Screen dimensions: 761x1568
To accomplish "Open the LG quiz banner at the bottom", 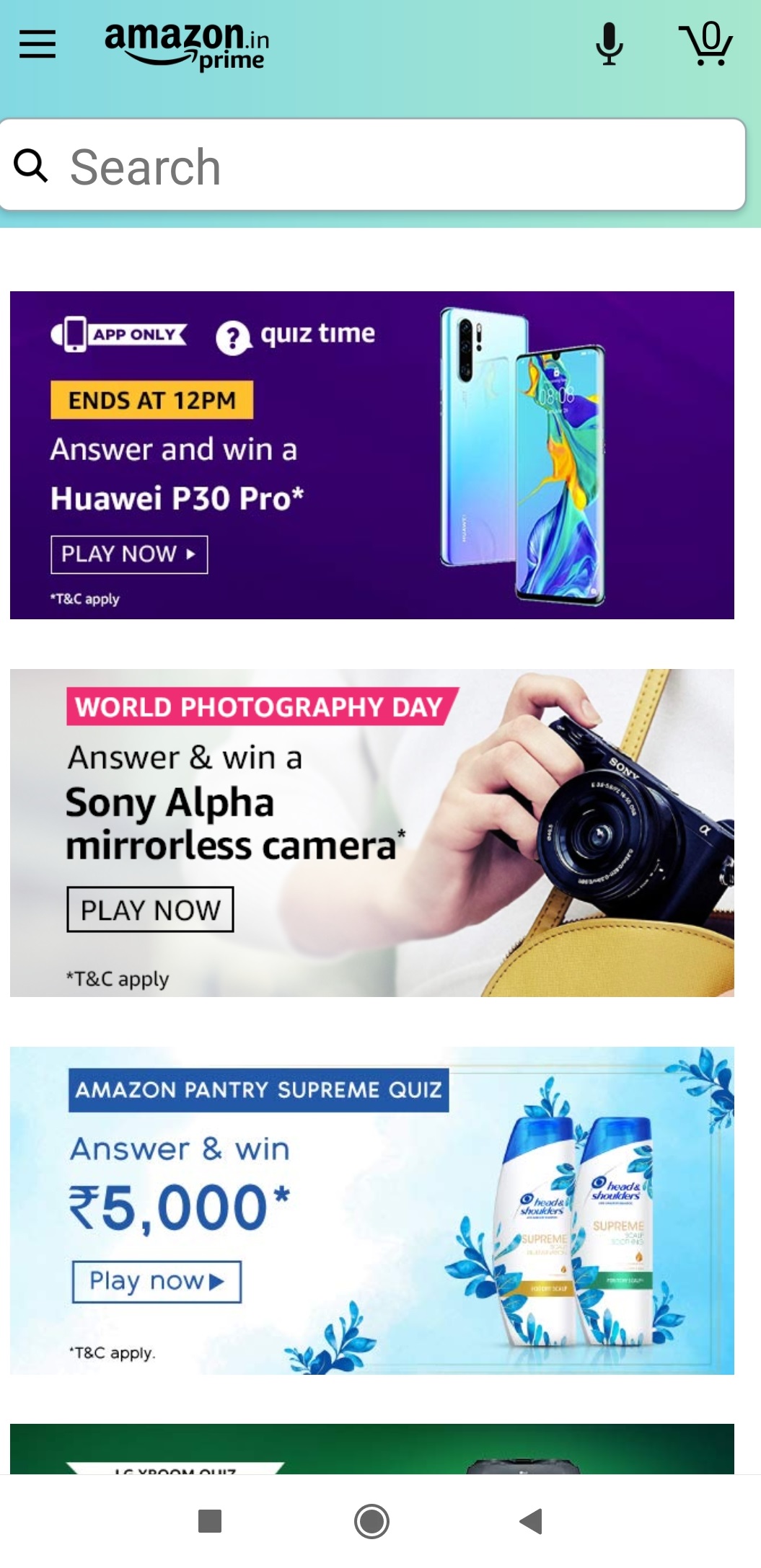I will coord(372,1448).
